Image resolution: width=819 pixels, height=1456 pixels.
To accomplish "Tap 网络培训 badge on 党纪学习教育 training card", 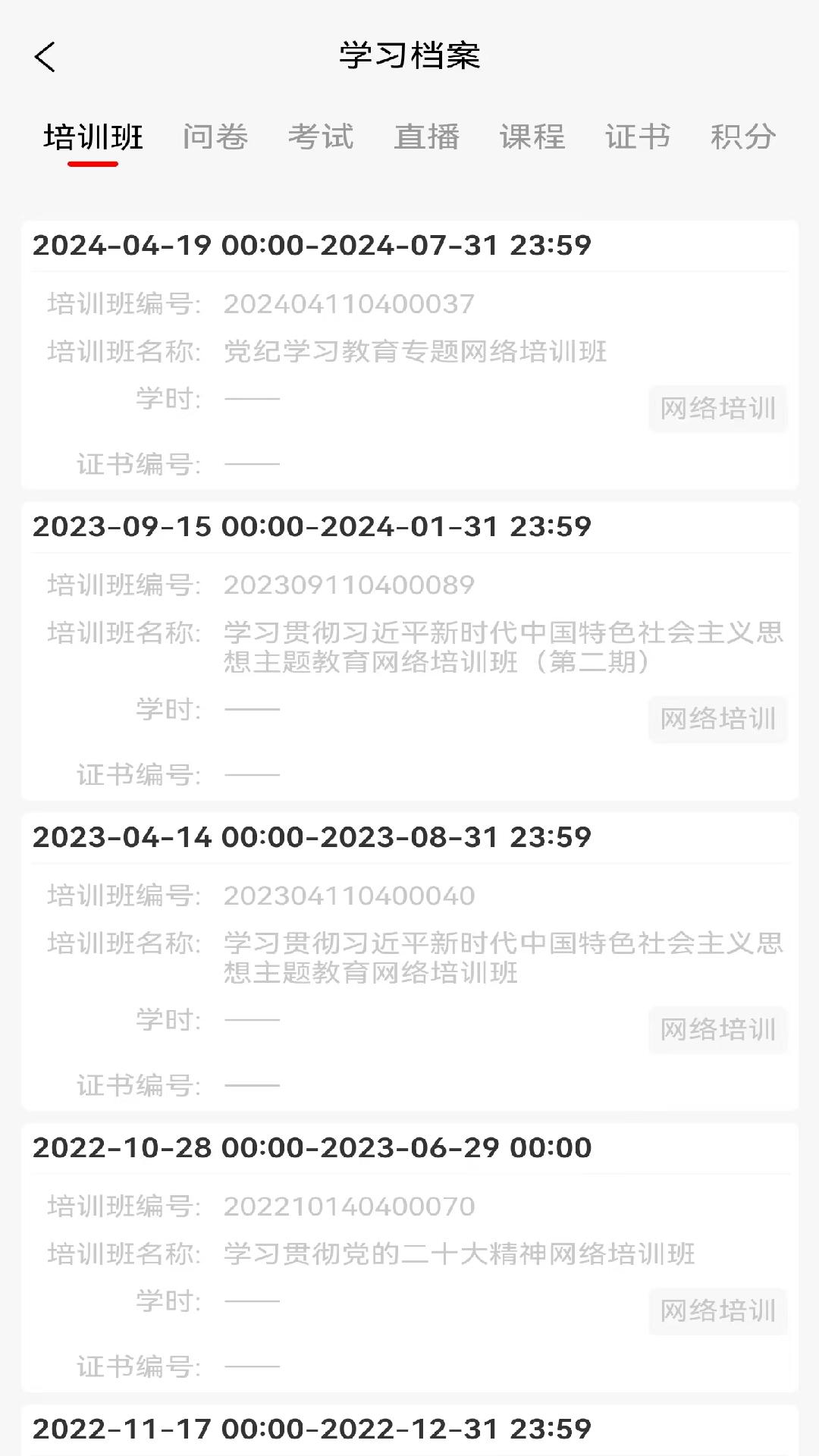I will pos(717,409).
